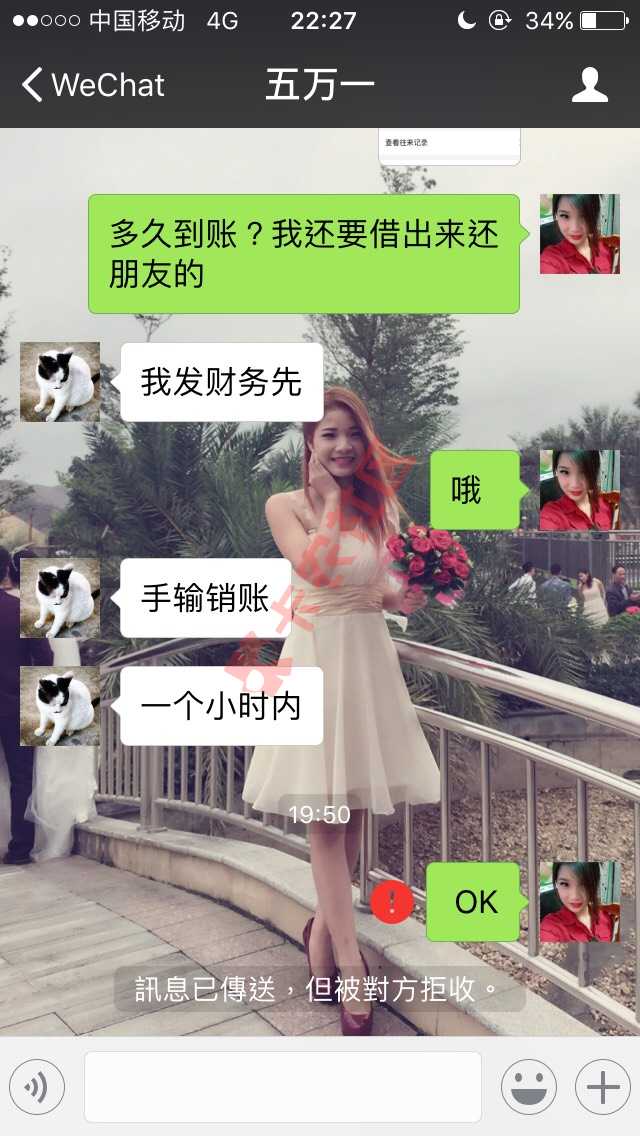Focus the message text field

pyautogui.click(x=282, y=1087)
